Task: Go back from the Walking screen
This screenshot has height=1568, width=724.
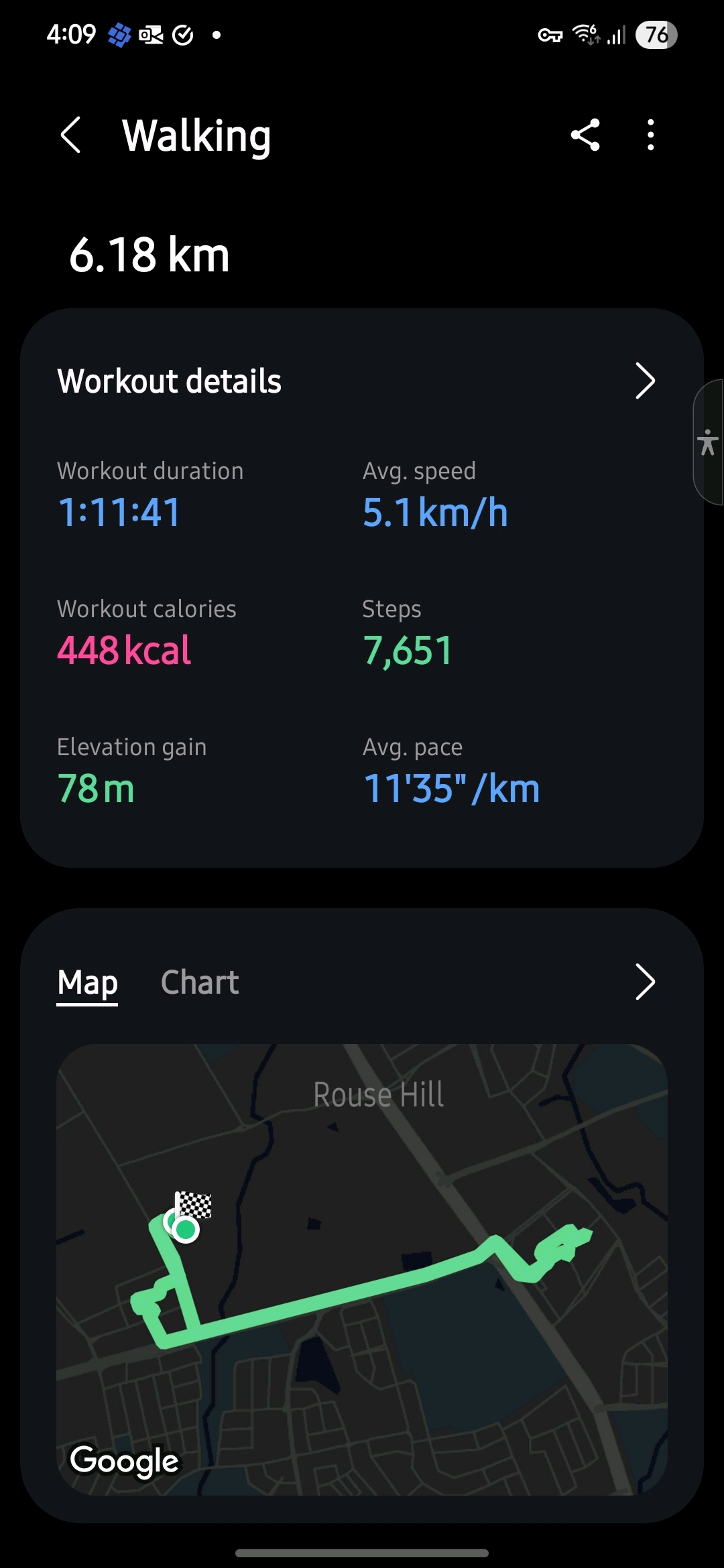Action: (71, 135)
